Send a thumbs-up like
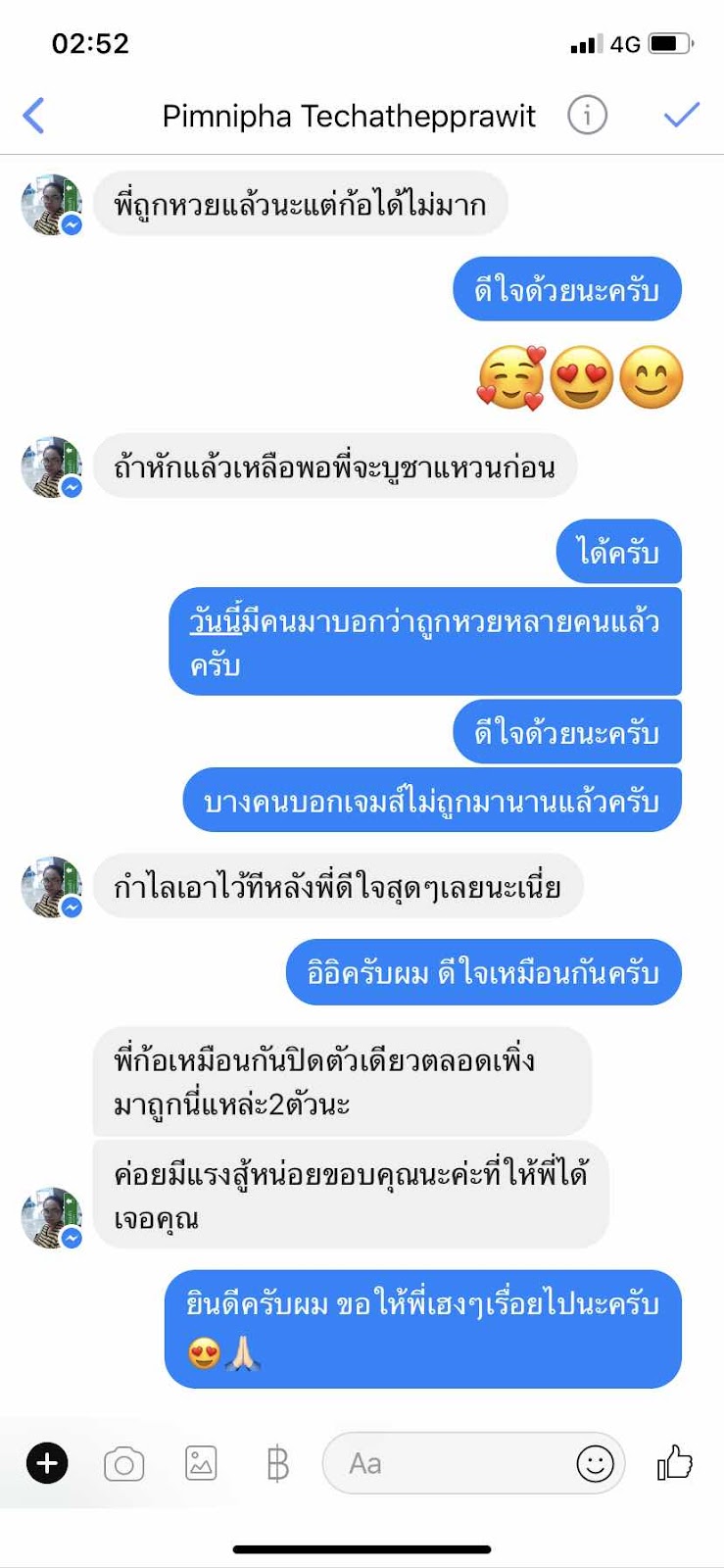 [x=675, y=1462]
